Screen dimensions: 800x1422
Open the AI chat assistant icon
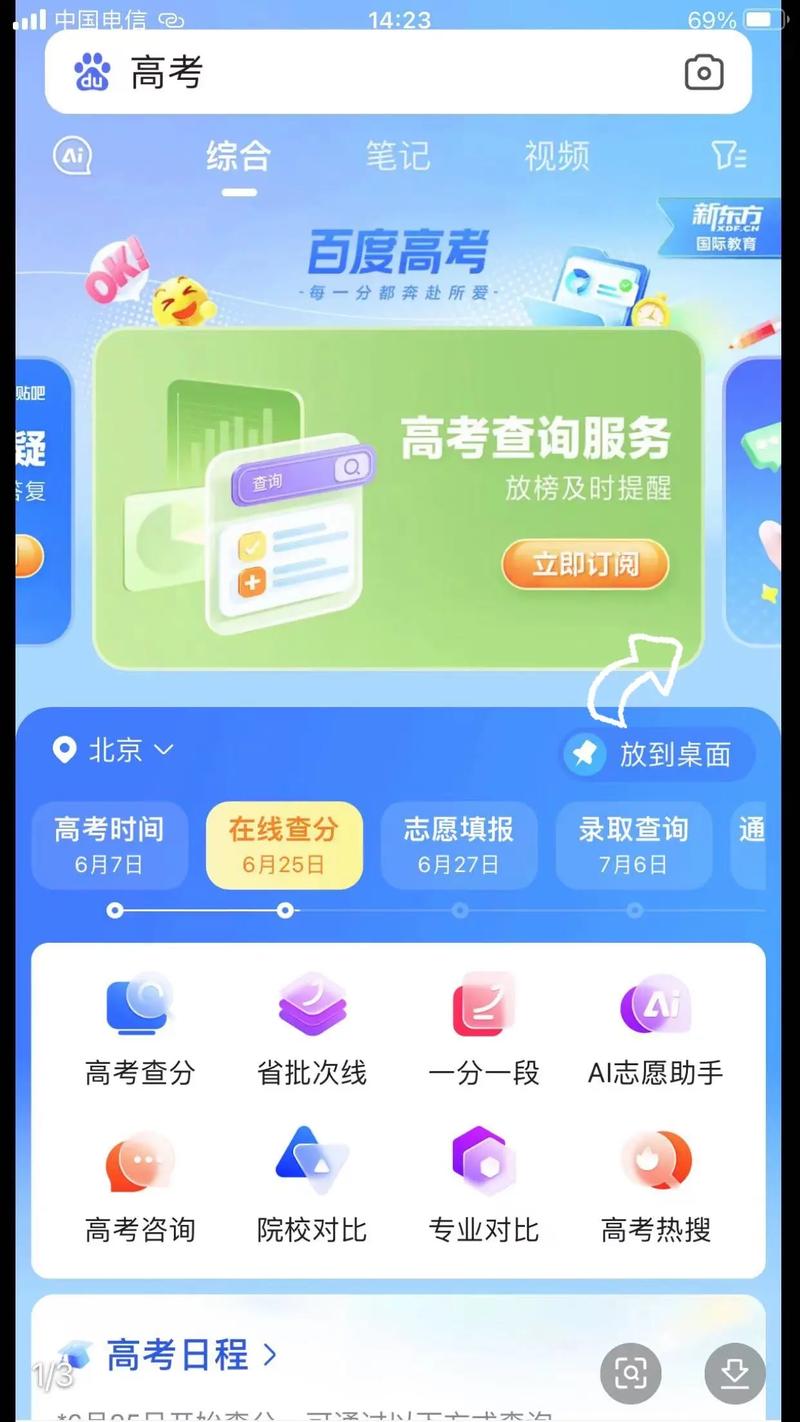71,155
